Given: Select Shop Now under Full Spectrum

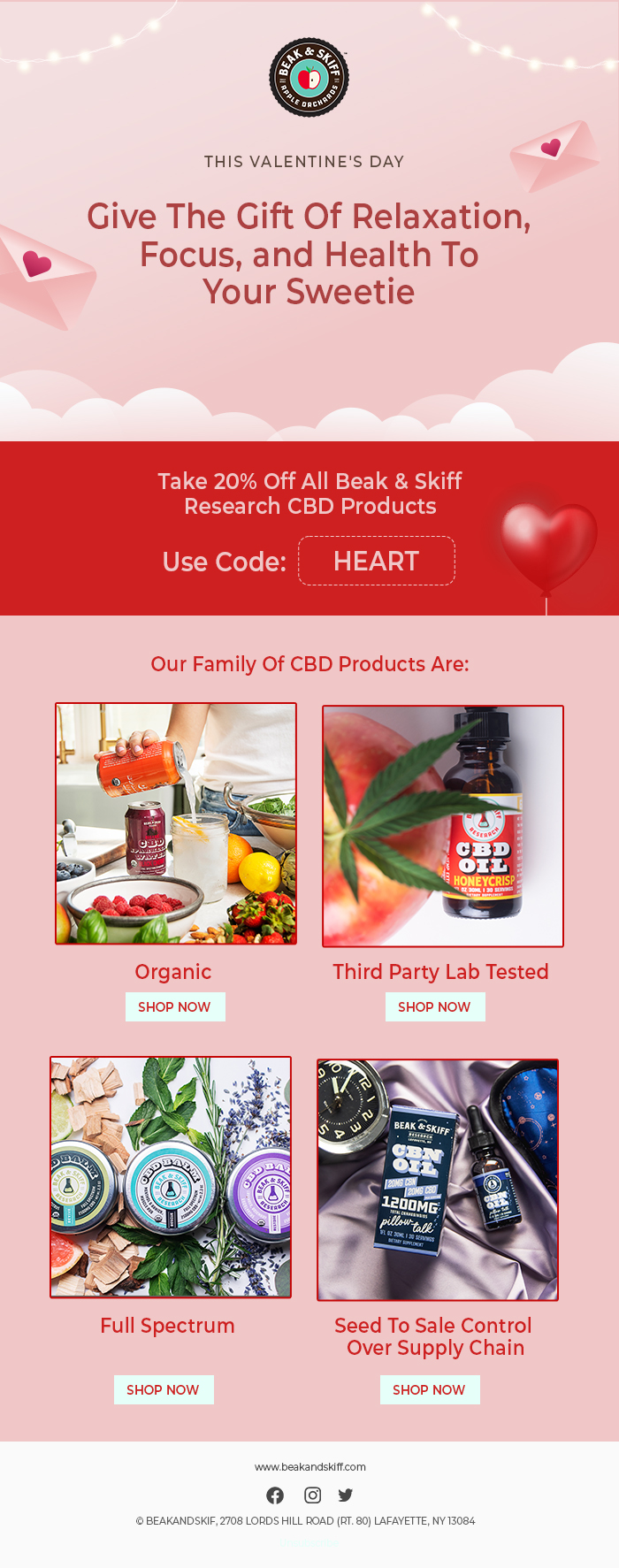Looking at the screenshot, I should pyautogui.click(x=163, y=1389).
